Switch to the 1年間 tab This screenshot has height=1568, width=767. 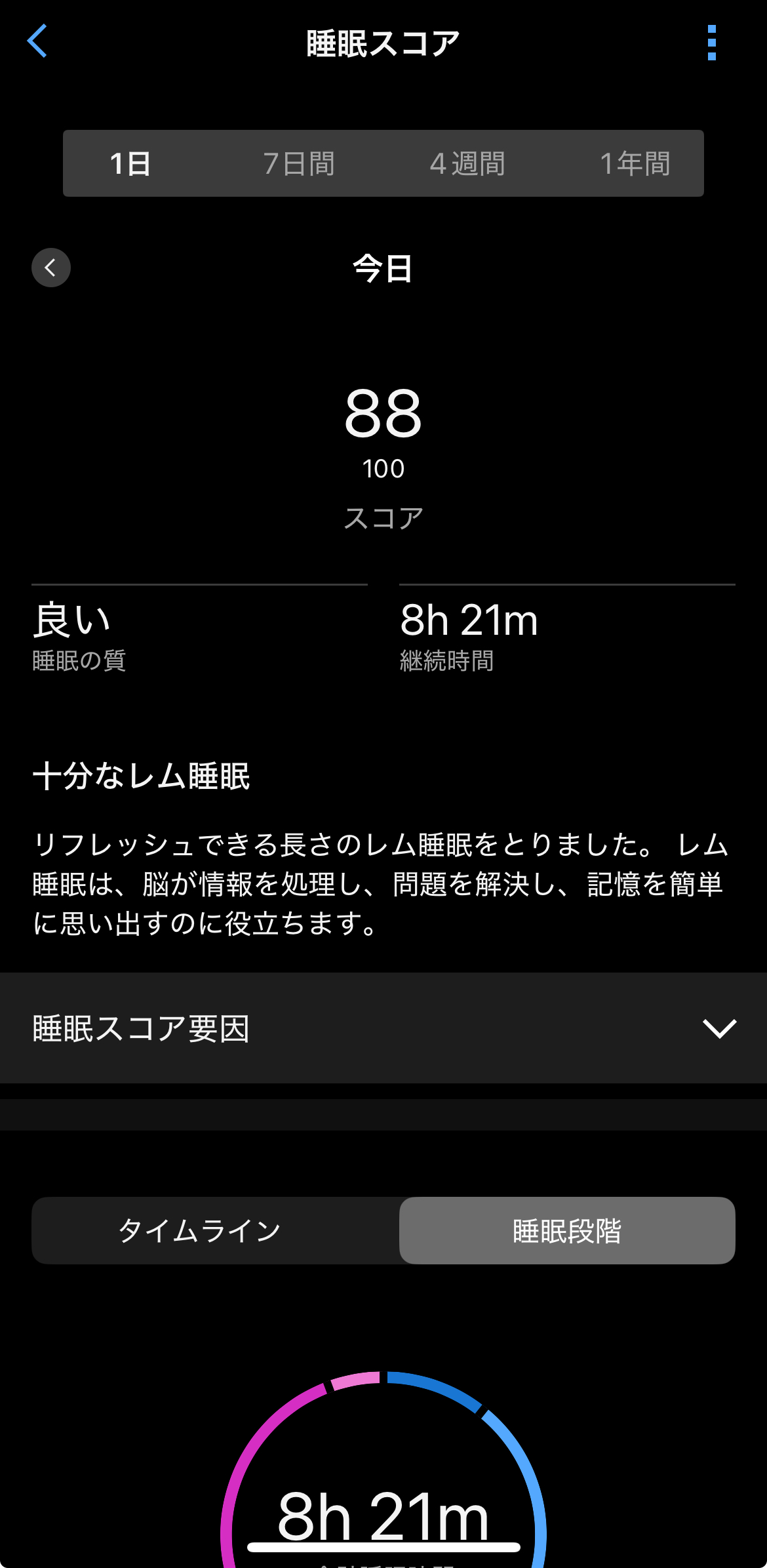pos(635,163)
